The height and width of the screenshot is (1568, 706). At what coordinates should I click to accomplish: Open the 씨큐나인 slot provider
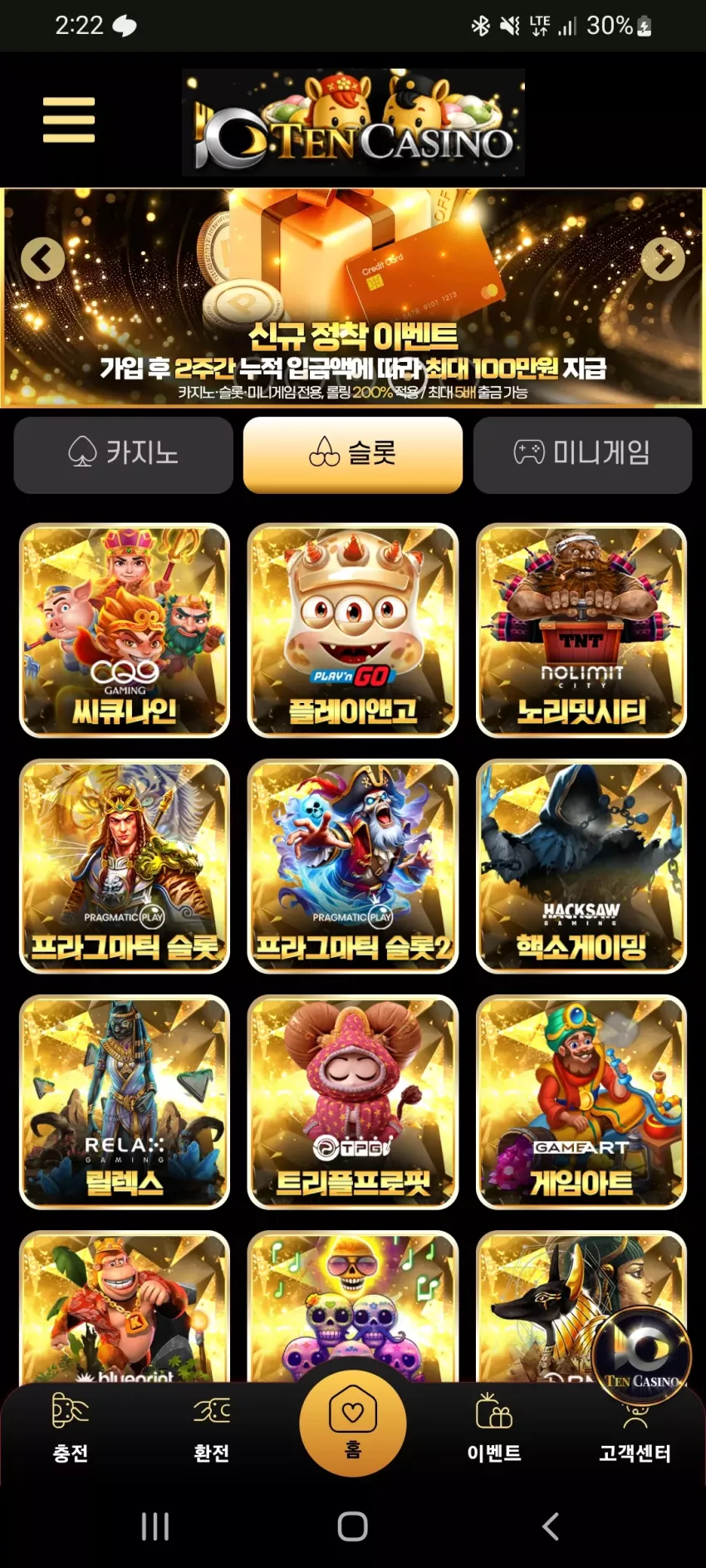[125, 630]
